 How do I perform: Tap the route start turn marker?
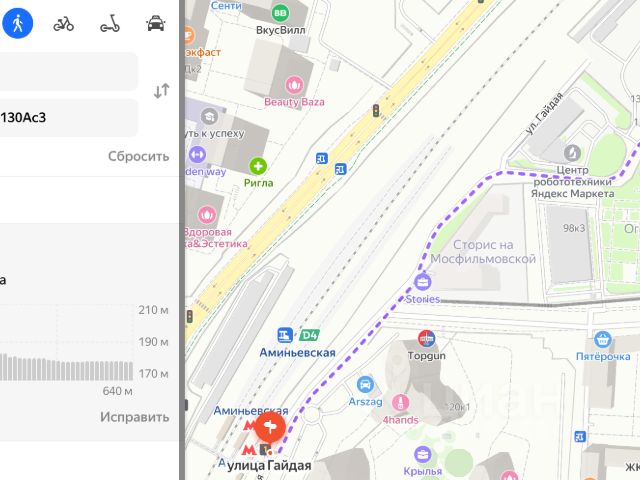(x=270, y=429)
